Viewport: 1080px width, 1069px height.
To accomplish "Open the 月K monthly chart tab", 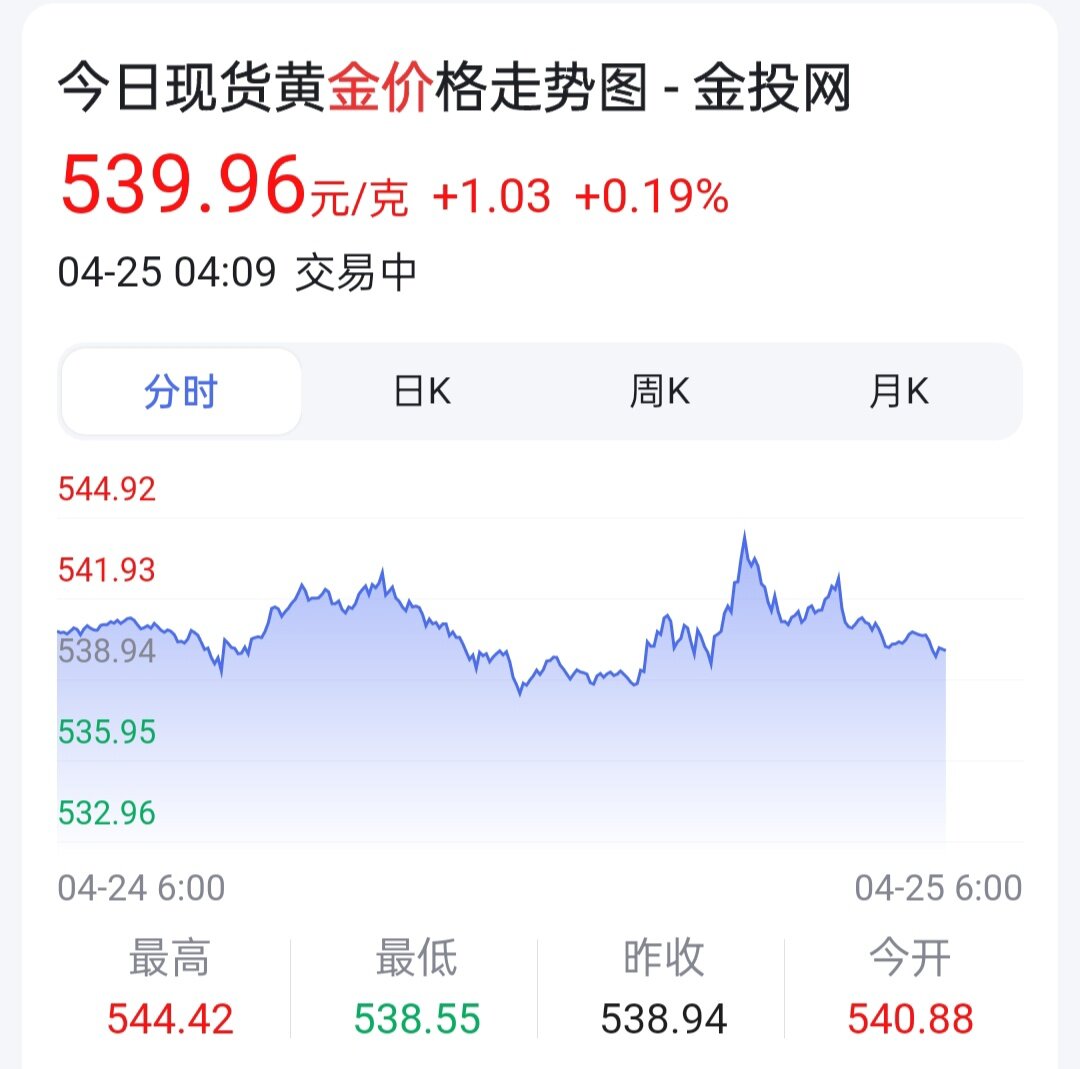I will (899, 392).
